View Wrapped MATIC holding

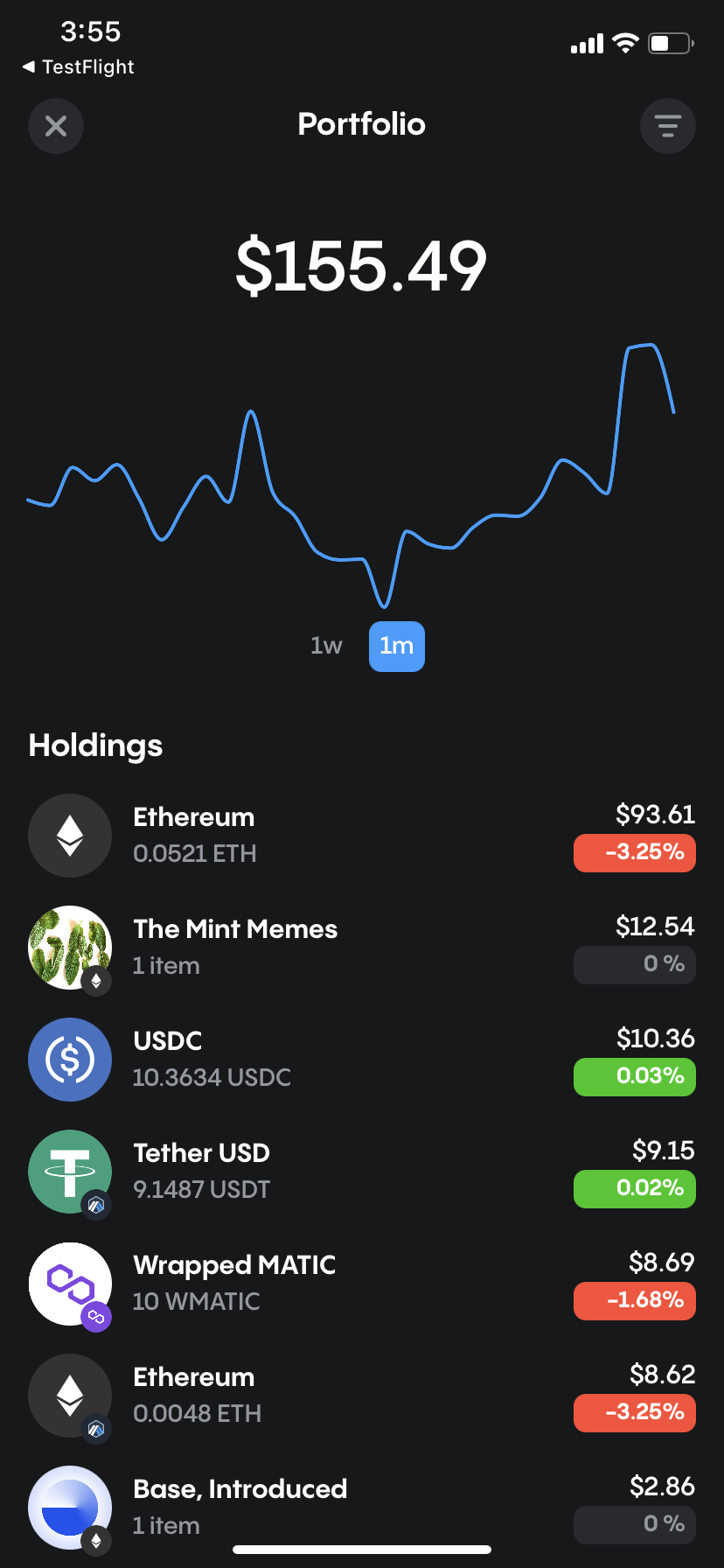coord(362,1284)
